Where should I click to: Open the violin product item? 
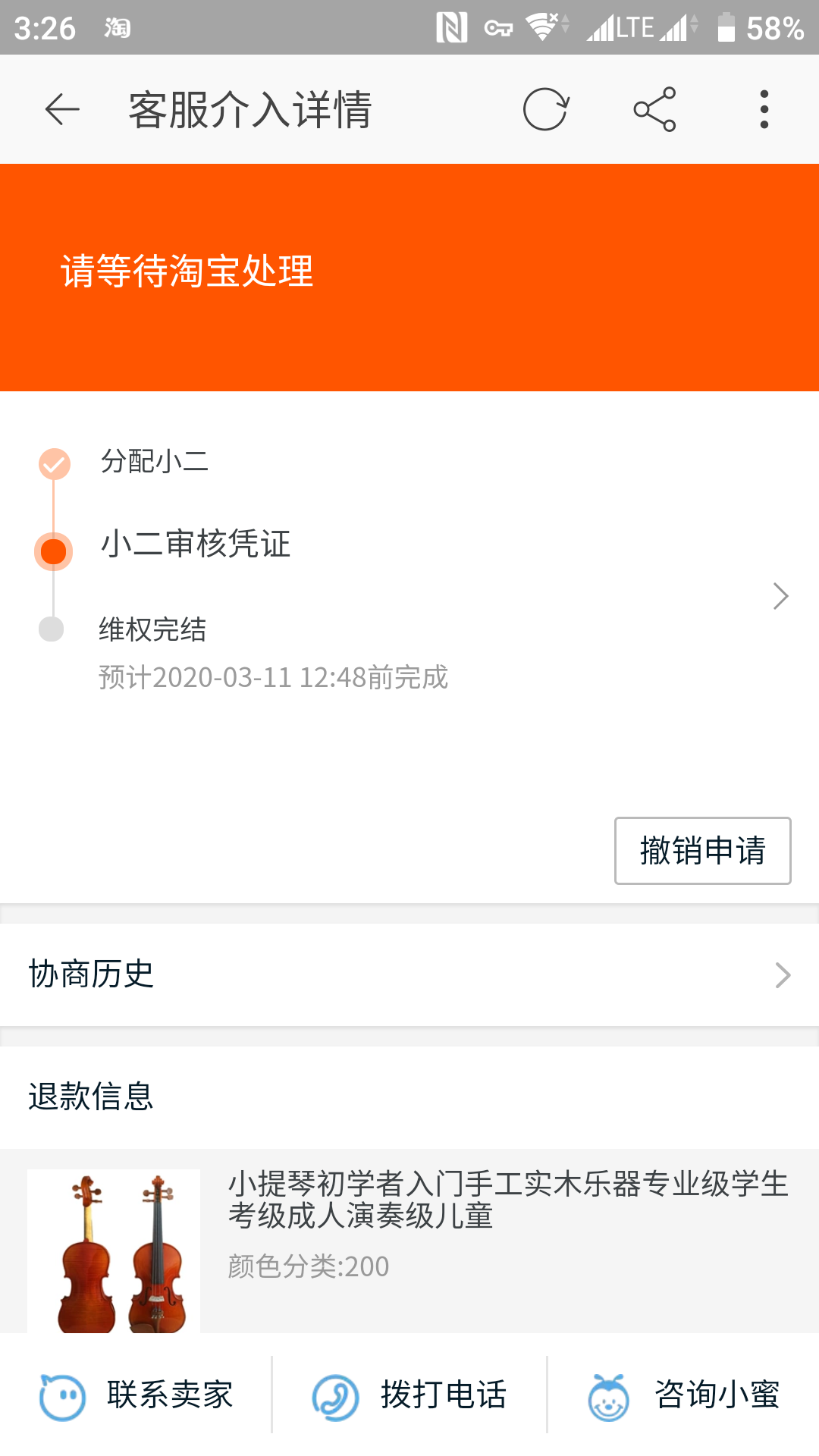(x=409, y=1241)
